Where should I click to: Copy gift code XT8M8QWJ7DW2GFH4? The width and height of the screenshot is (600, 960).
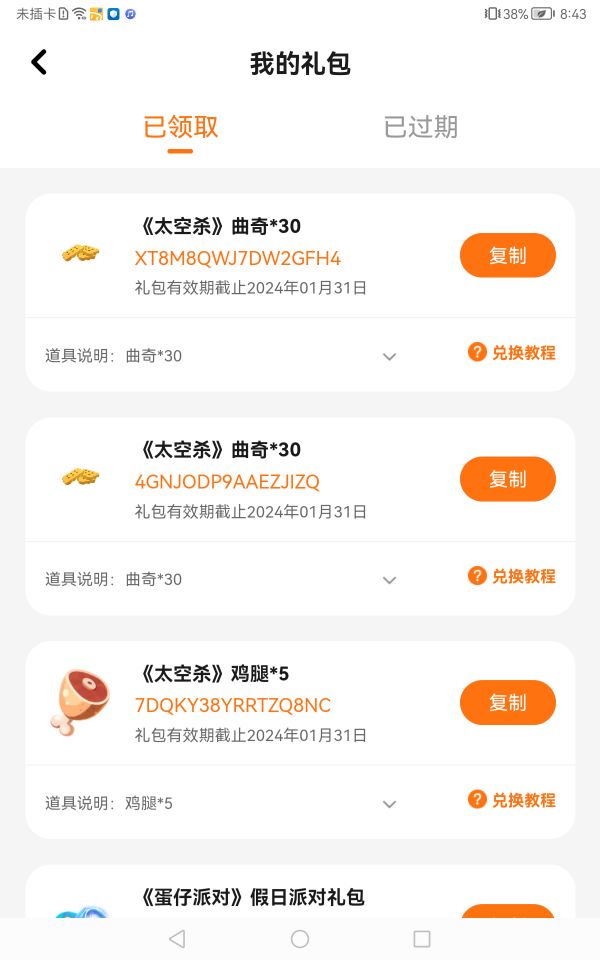507,256
